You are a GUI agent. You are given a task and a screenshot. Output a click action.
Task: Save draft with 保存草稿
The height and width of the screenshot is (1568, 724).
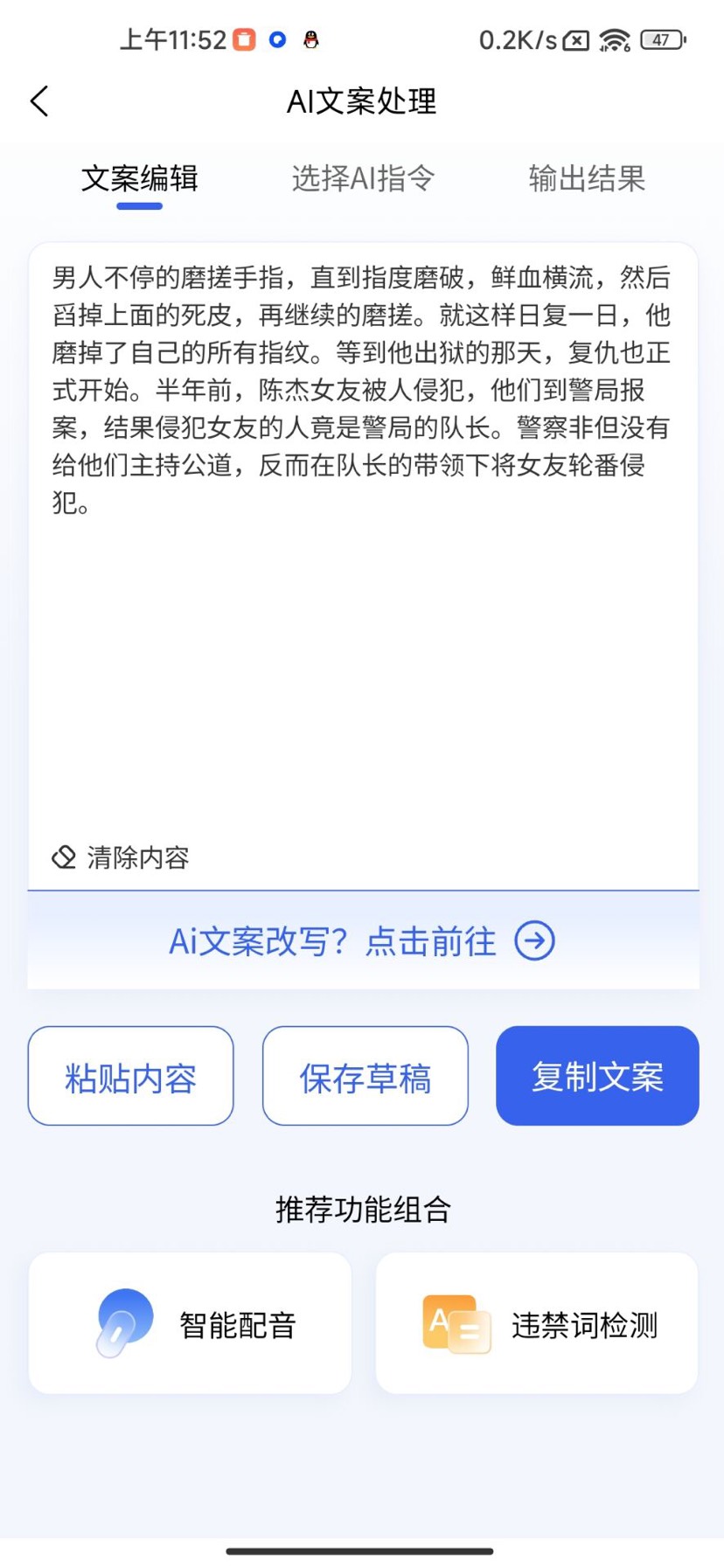coord(365,1076)
